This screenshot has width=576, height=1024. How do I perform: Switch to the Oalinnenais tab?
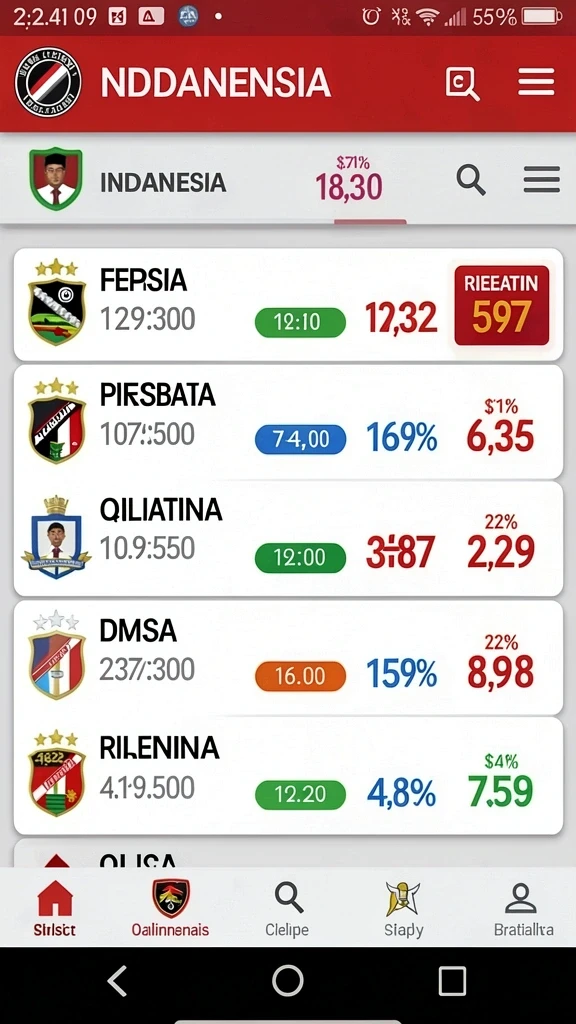[170, 908]
